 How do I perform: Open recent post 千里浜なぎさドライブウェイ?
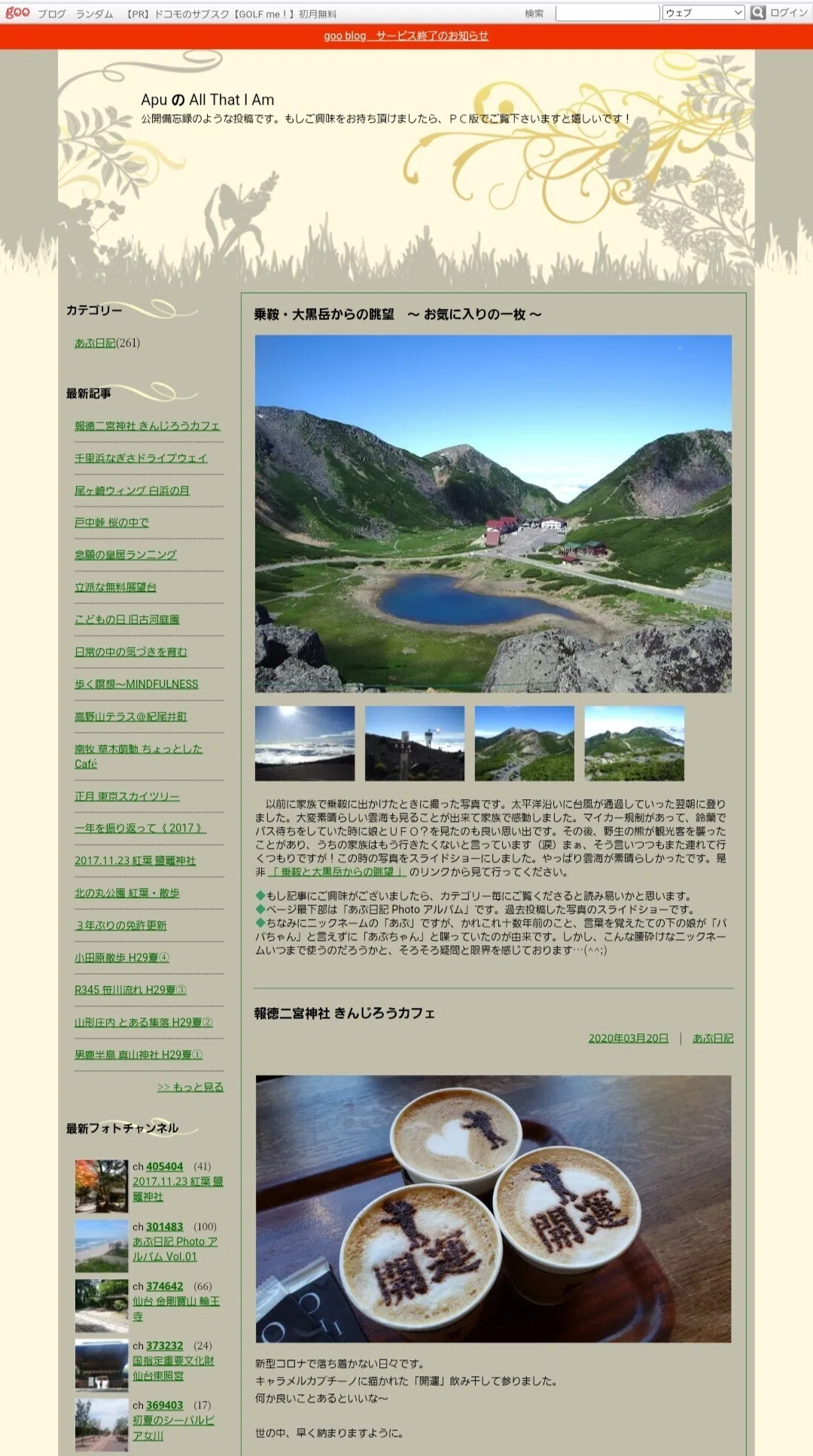[141, 458]
